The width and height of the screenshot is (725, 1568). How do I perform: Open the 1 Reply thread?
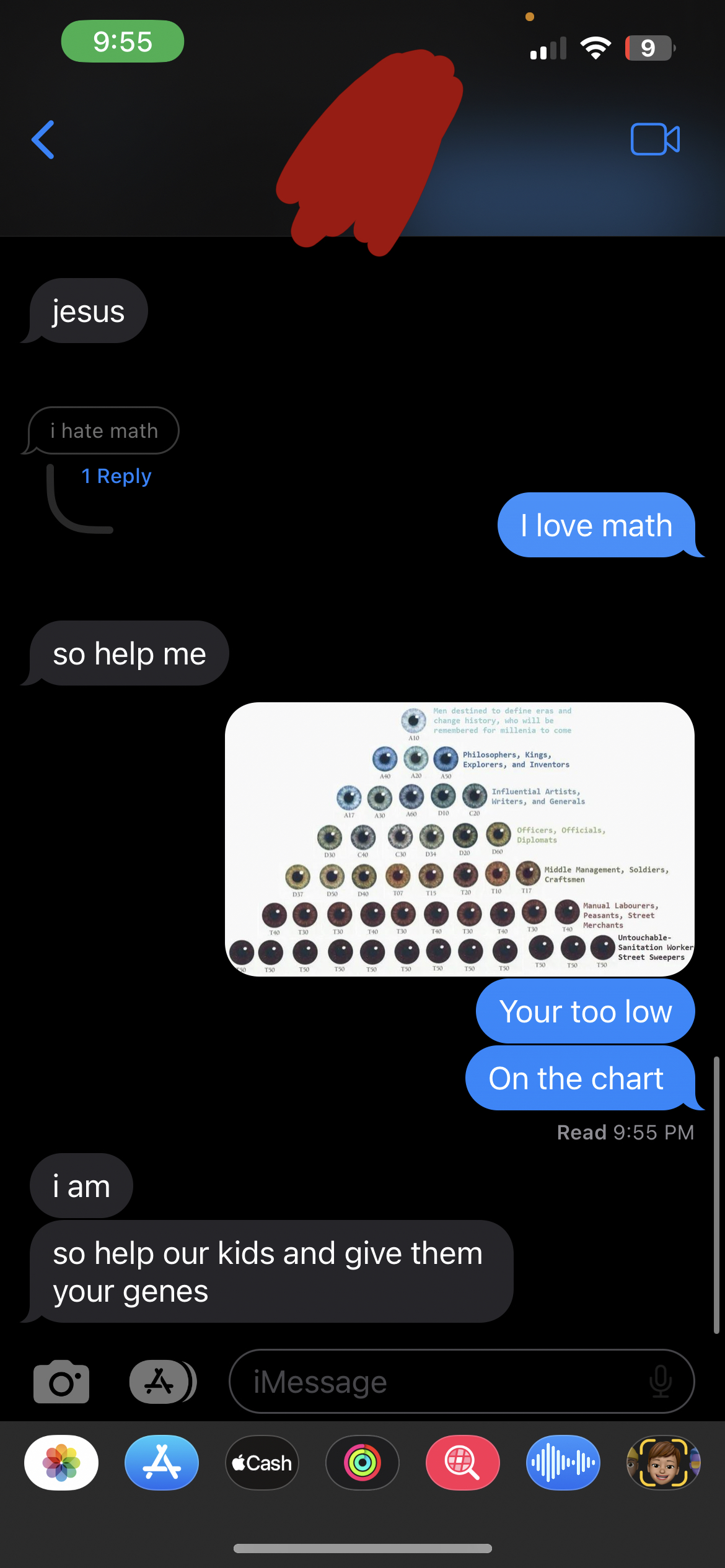[116, 476]
